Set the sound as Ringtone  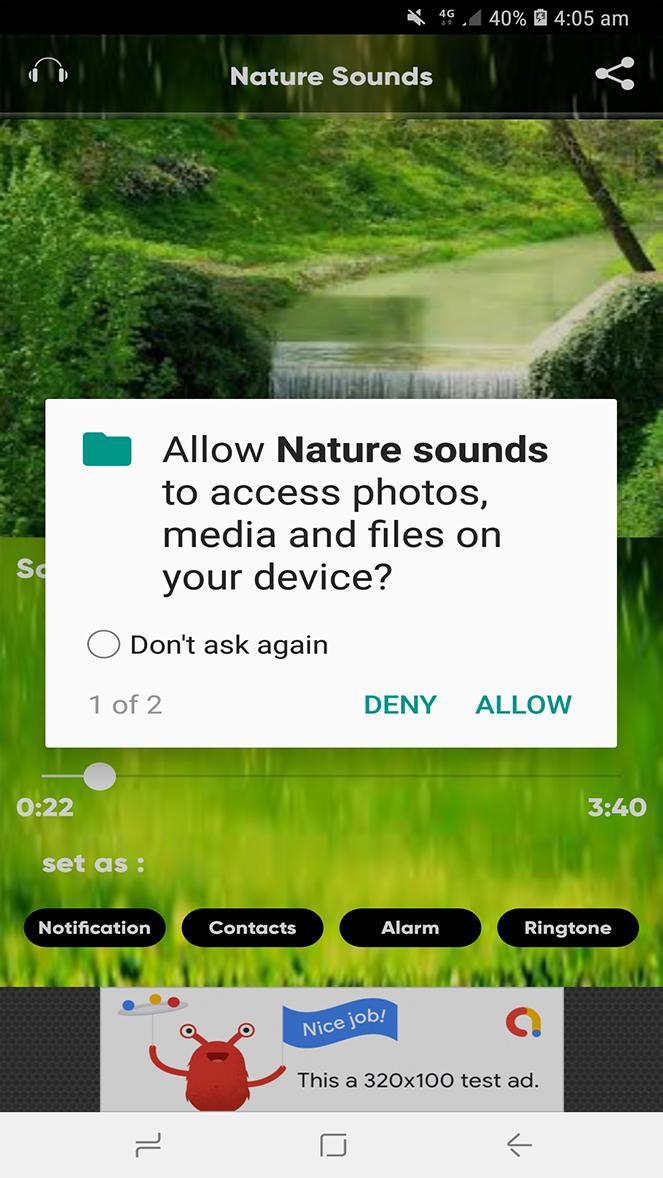568,928
